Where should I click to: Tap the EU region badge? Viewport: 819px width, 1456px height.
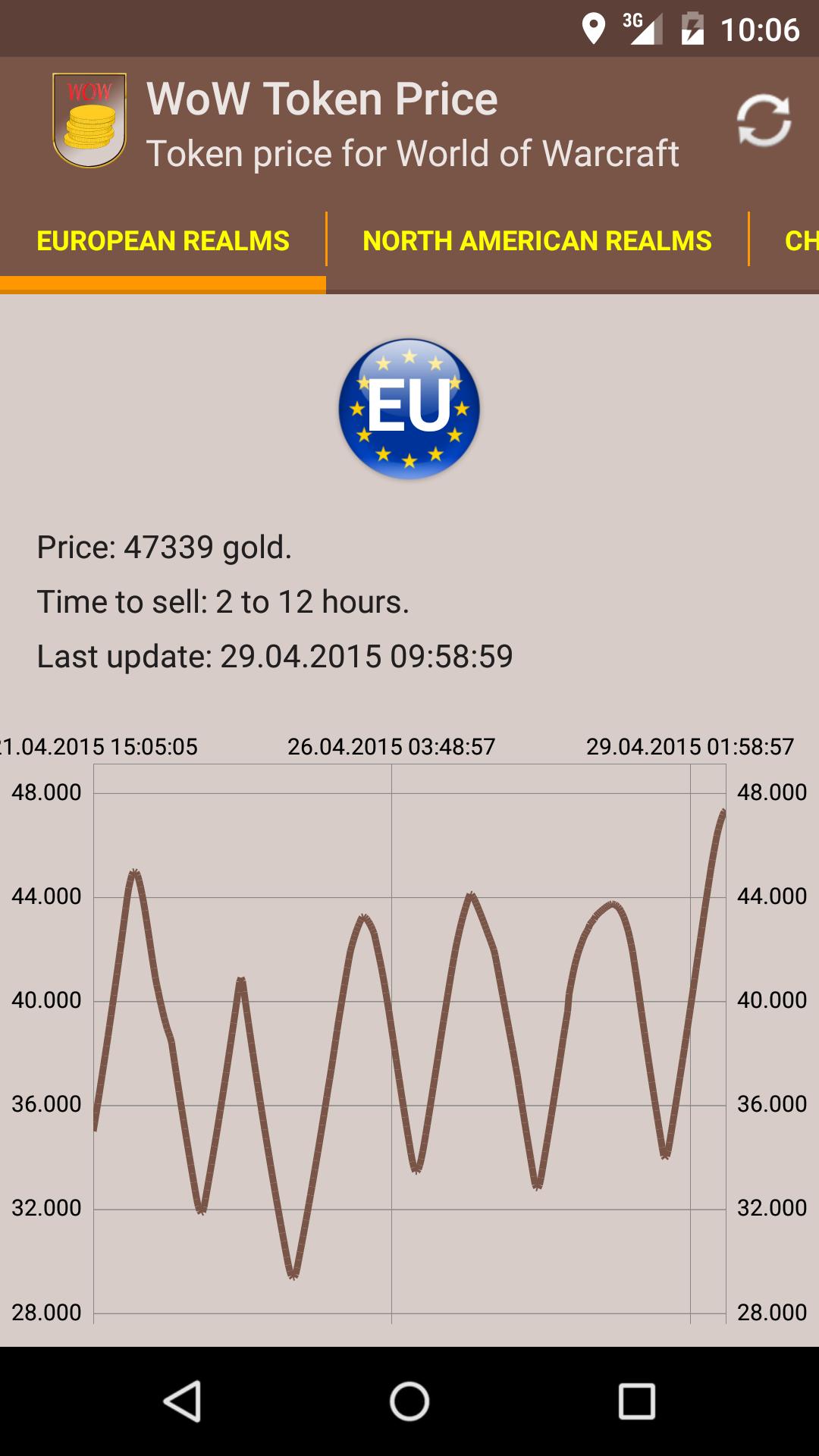click(408, 408)
